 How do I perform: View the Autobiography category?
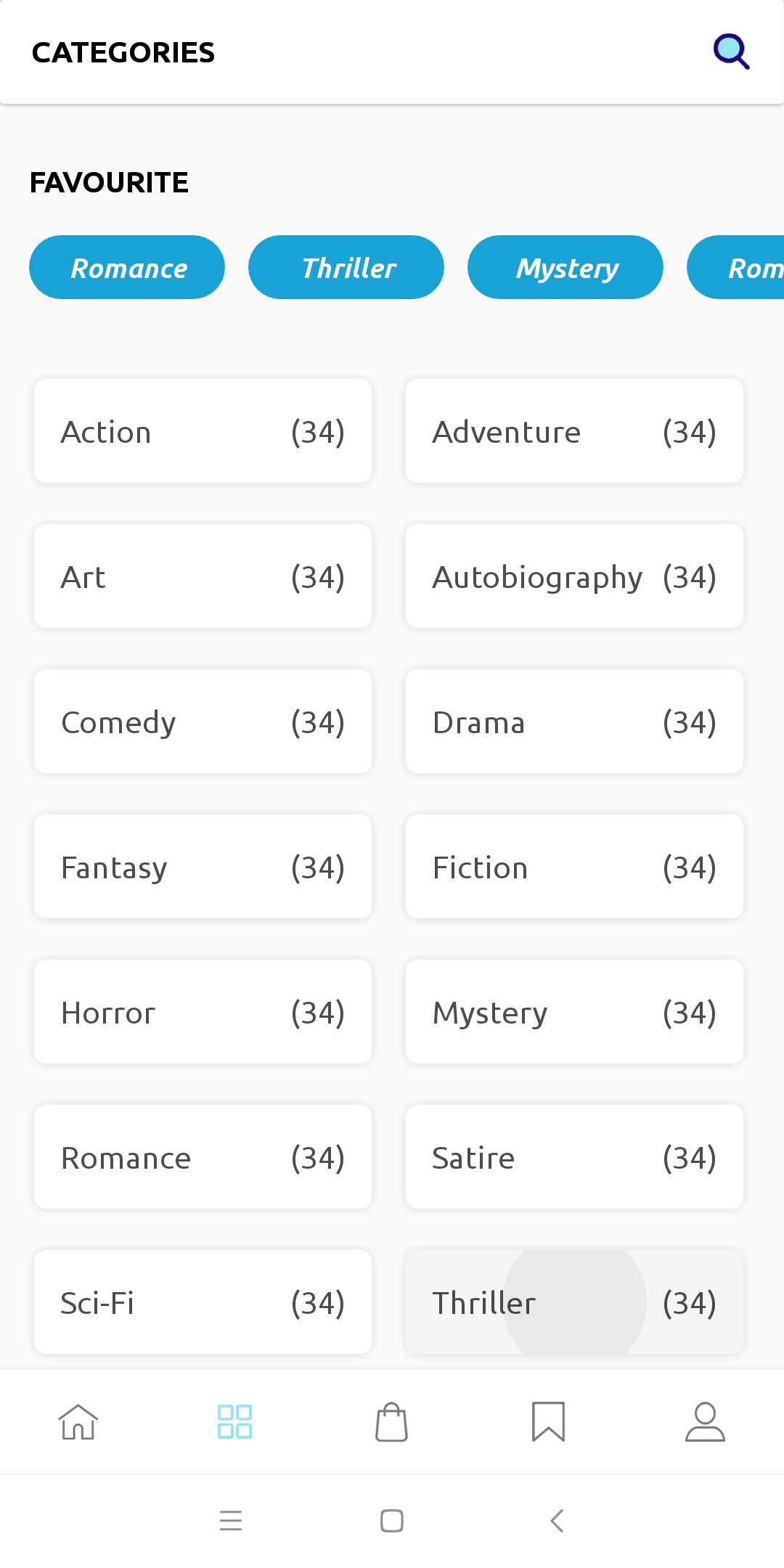point(574,576)
